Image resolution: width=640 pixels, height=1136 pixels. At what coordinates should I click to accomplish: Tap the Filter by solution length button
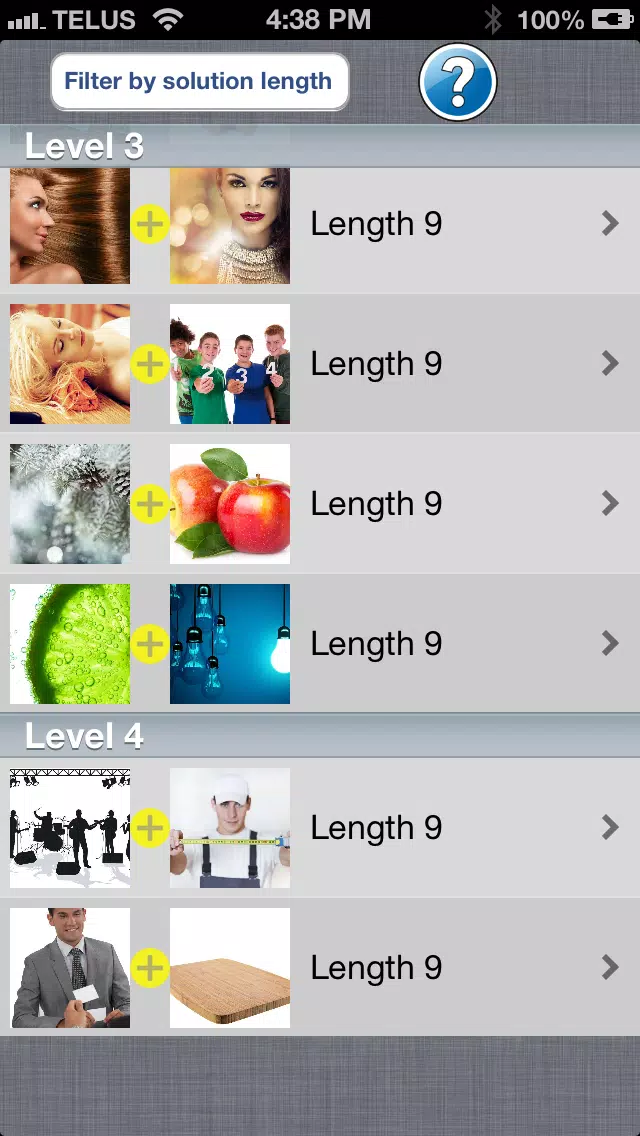click(199, 82)
